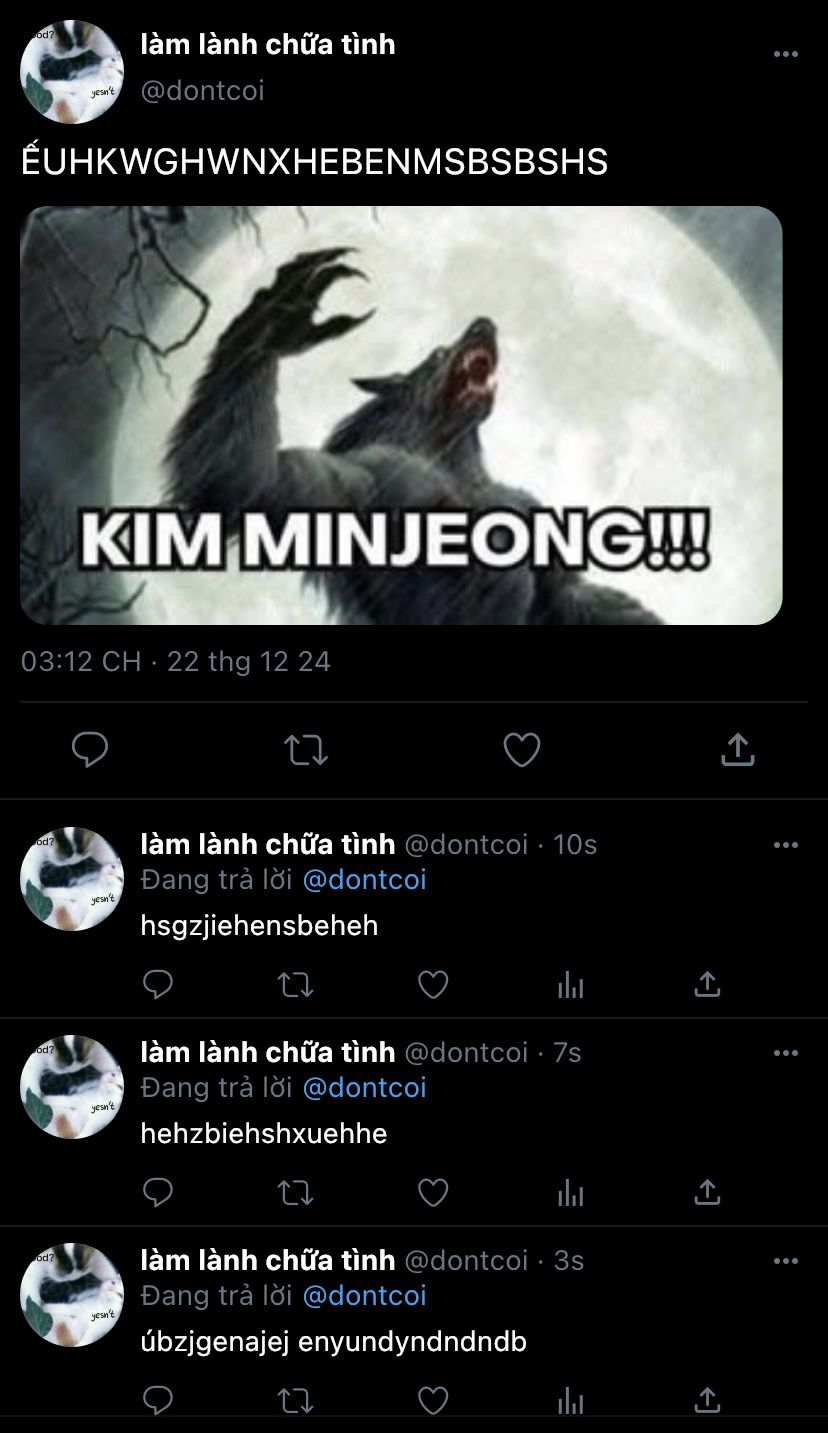Viewport: 828px width, 1433px height.
Task: Reply to the main tweet
Action: click(x=90, y=749)
